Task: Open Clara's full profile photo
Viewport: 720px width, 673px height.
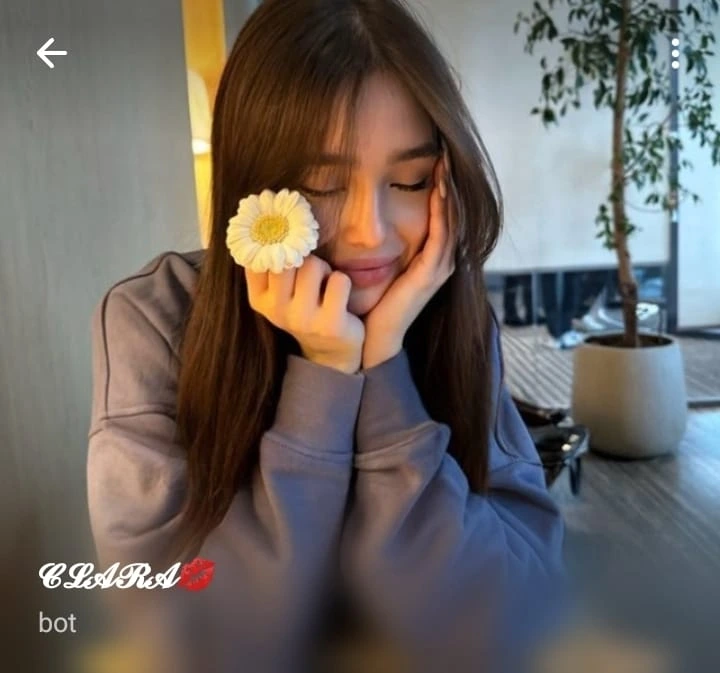Action: click(x=360, y=300)
